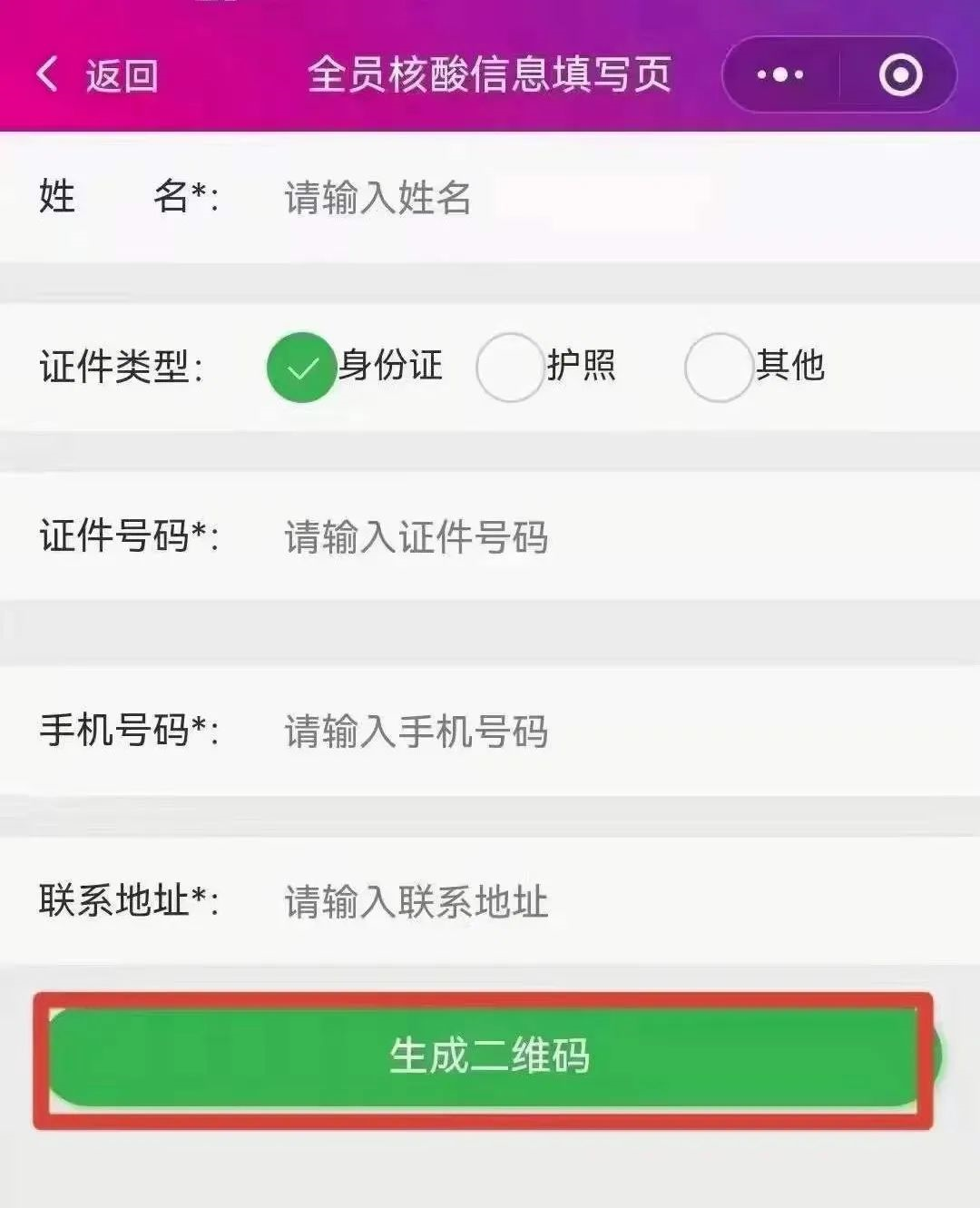Screen dimensions: 980x1208
Task: Select 护照 as ID type
Action: pos(510,368)
